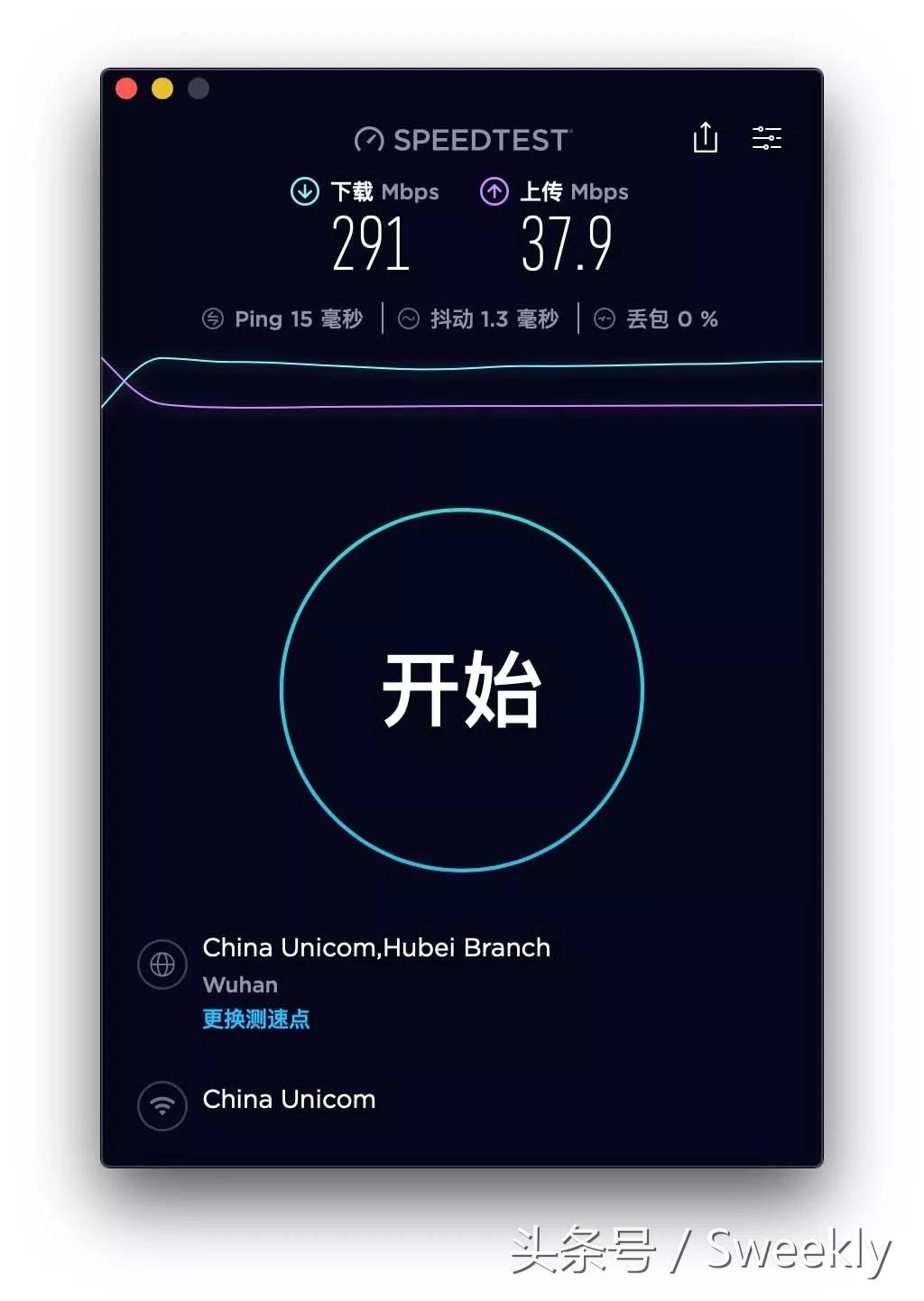
Task: Click the yellow minimize traffic light
Action: (162, 88)
